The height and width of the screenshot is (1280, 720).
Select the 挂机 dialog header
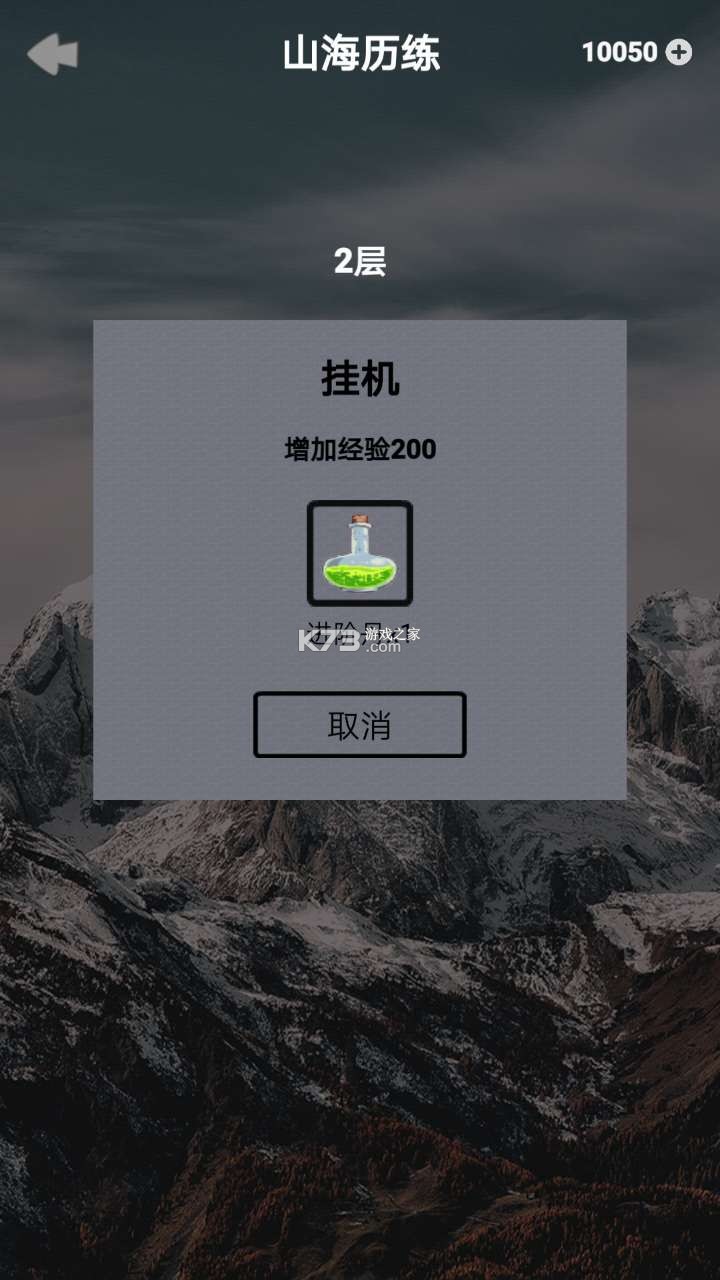click(360, 378)
